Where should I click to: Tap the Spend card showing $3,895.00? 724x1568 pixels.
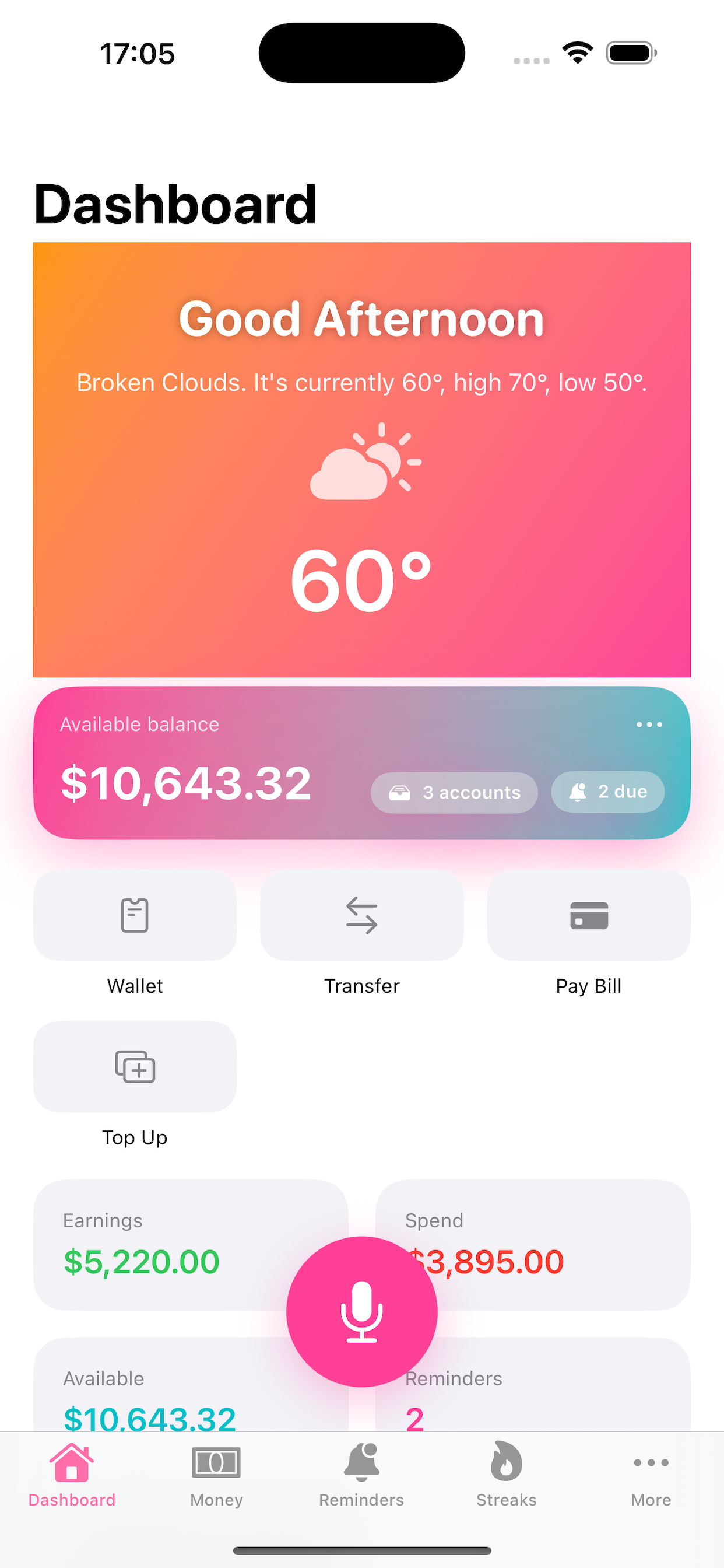tap(535, 1242)
